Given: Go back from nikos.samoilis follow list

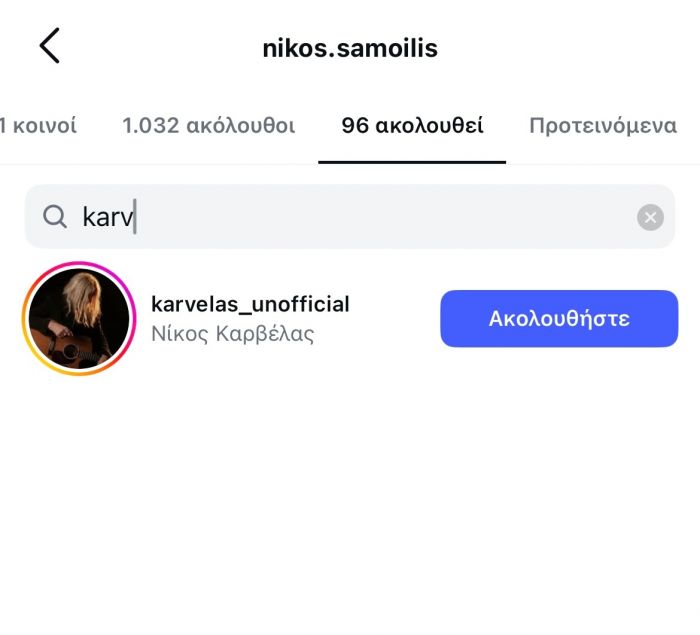Looking at the screenshot, I should [50, 47].
